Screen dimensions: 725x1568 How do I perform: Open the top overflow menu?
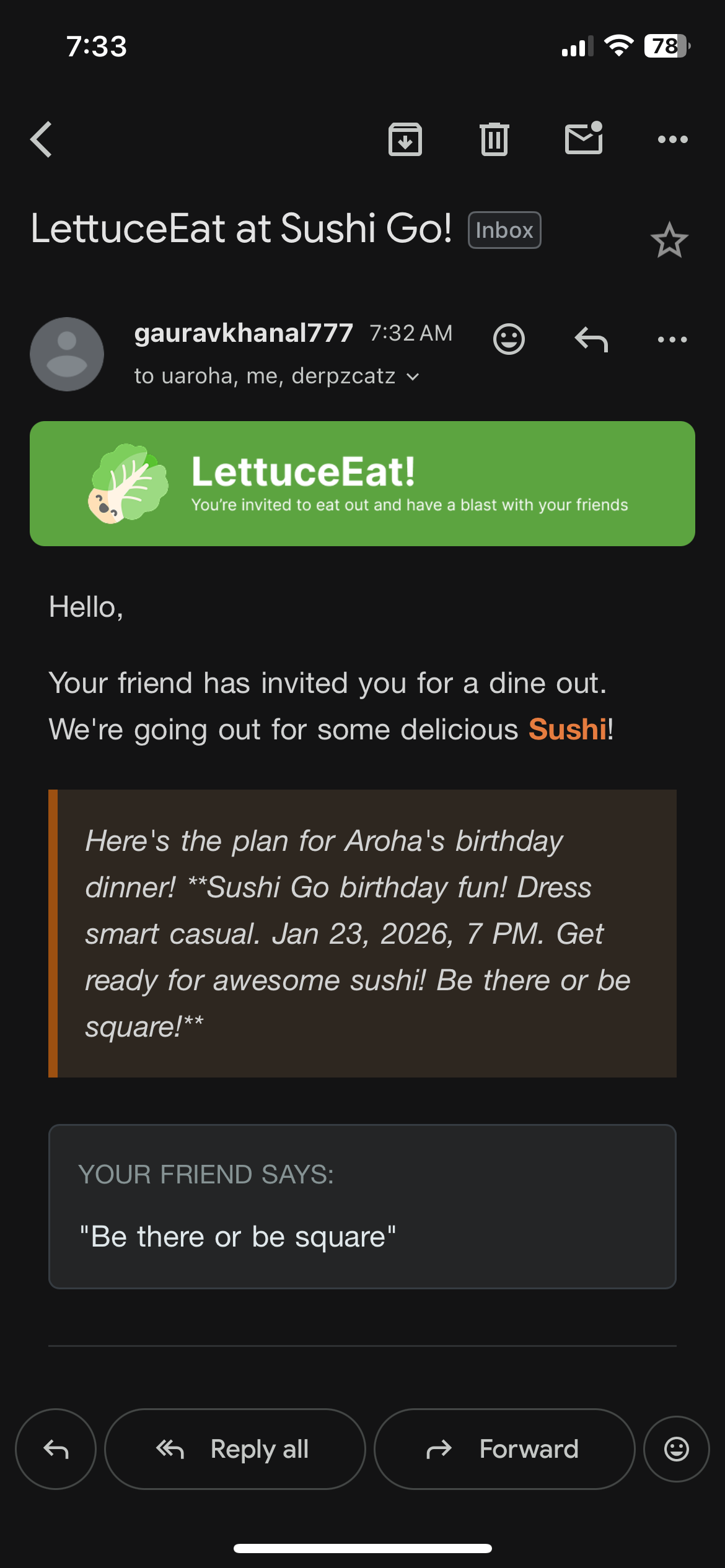pos(672,139)
